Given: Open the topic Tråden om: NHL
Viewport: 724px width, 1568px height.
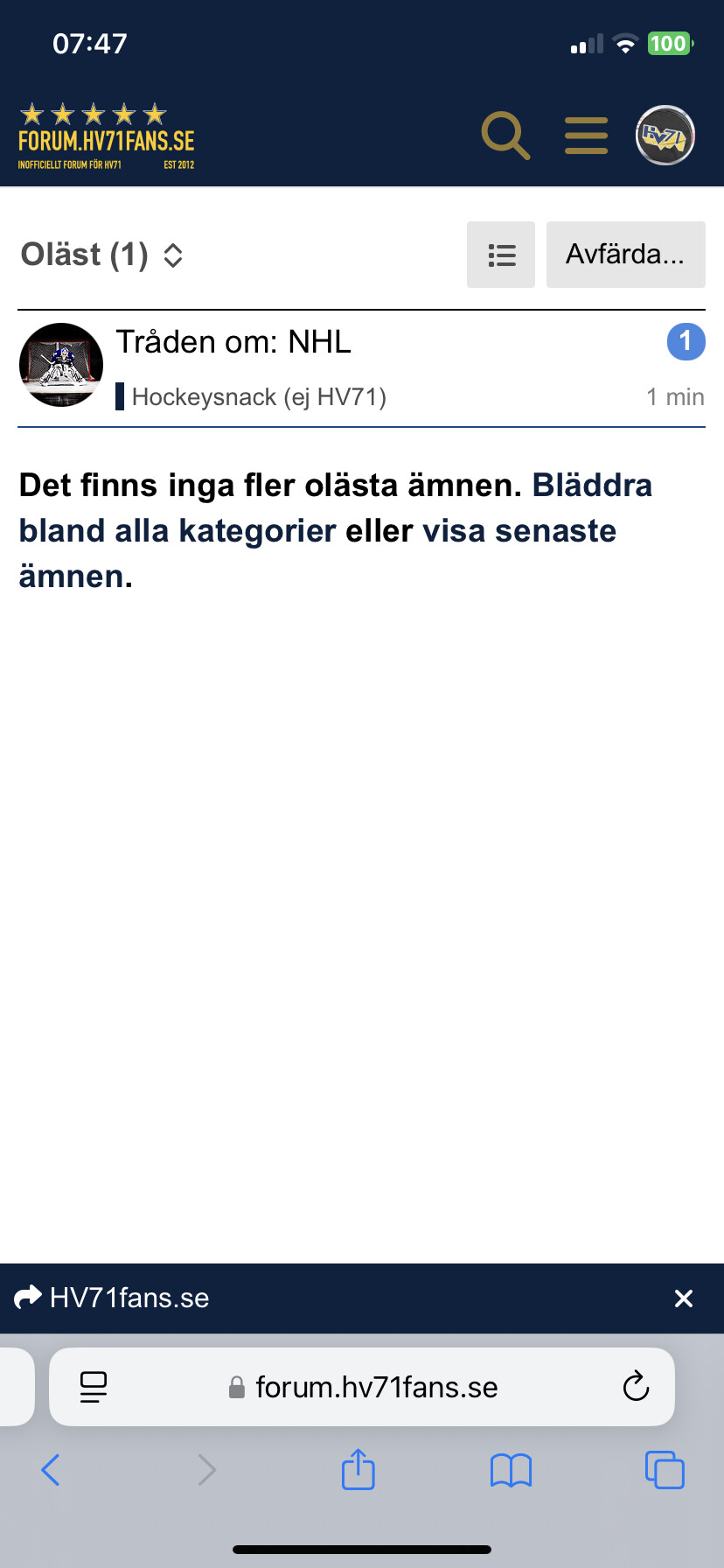Looking at the screenshot, I should pos(233,341).
